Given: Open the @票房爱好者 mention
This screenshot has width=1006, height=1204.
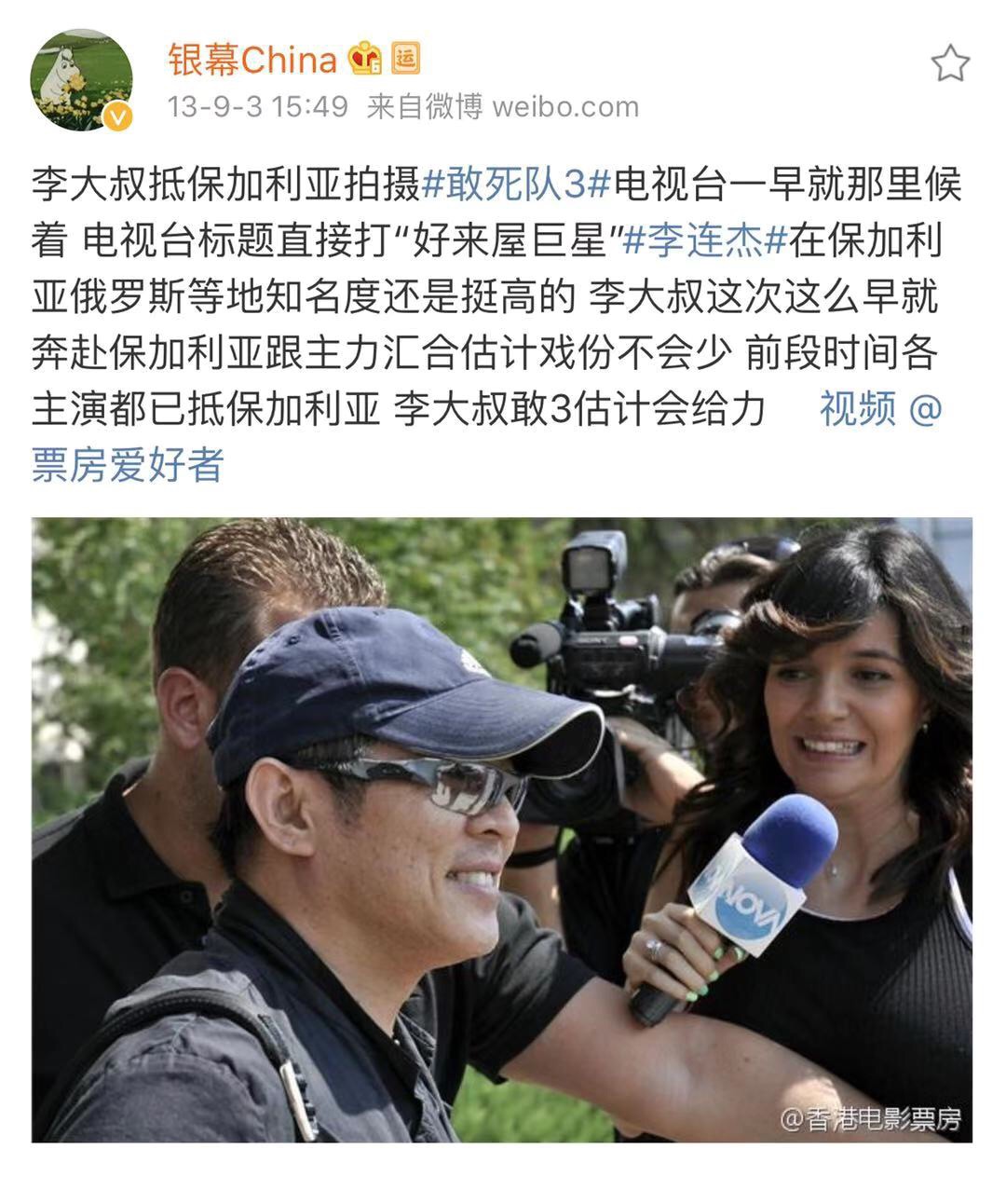Looking at the screenshot, I should tap(129, 464).
